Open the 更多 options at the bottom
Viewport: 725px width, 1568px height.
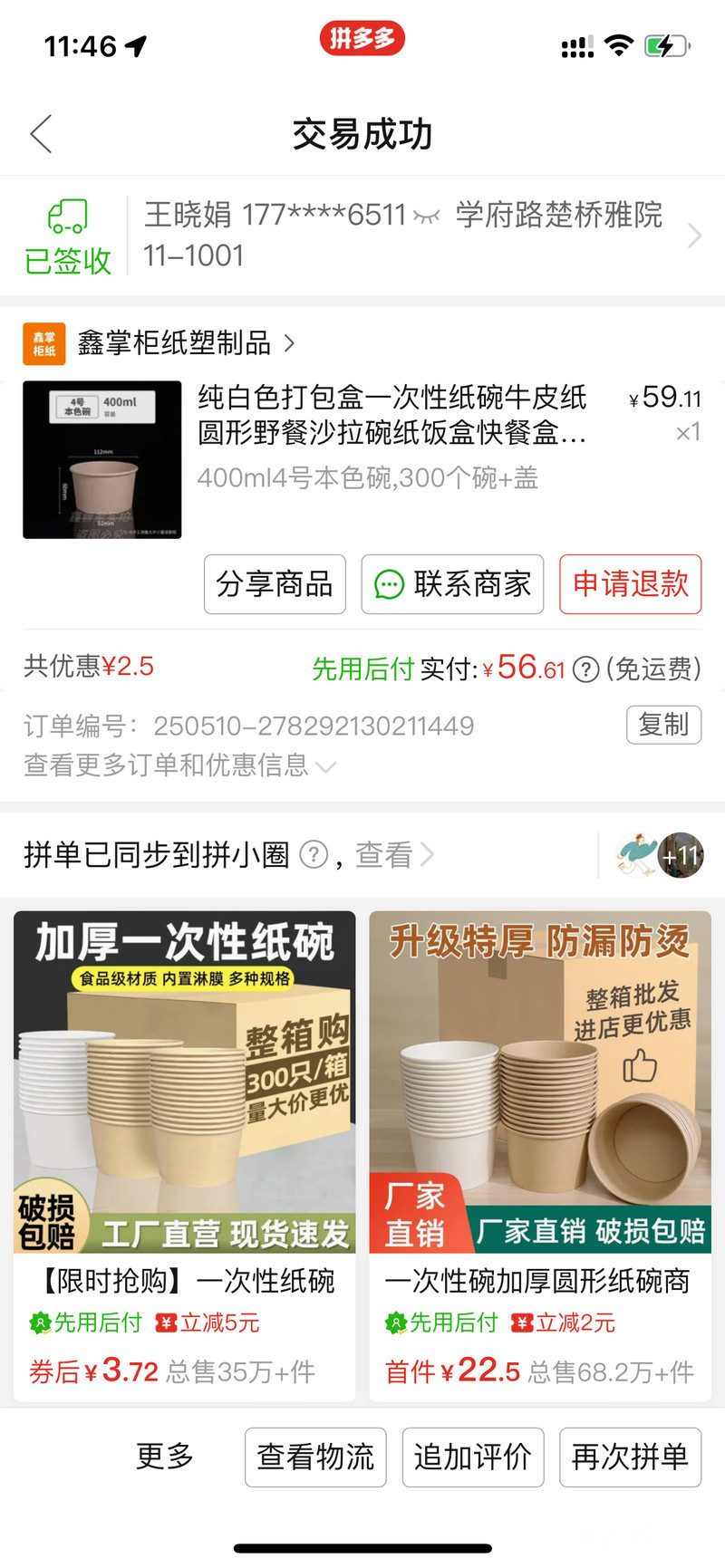coord(165,1457)
